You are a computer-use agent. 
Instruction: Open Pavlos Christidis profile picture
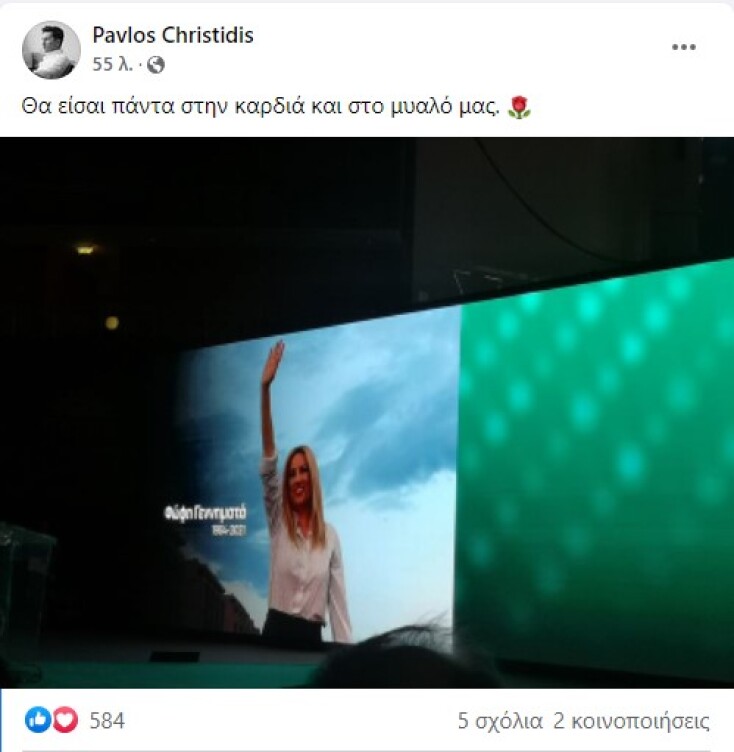tap(51, 49)
